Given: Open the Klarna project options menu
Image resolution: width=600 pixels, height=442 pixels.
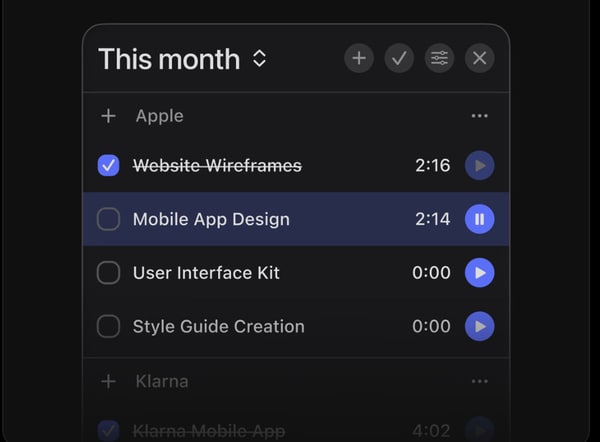Looking at the screenshot, I should (x=479, y=381).
